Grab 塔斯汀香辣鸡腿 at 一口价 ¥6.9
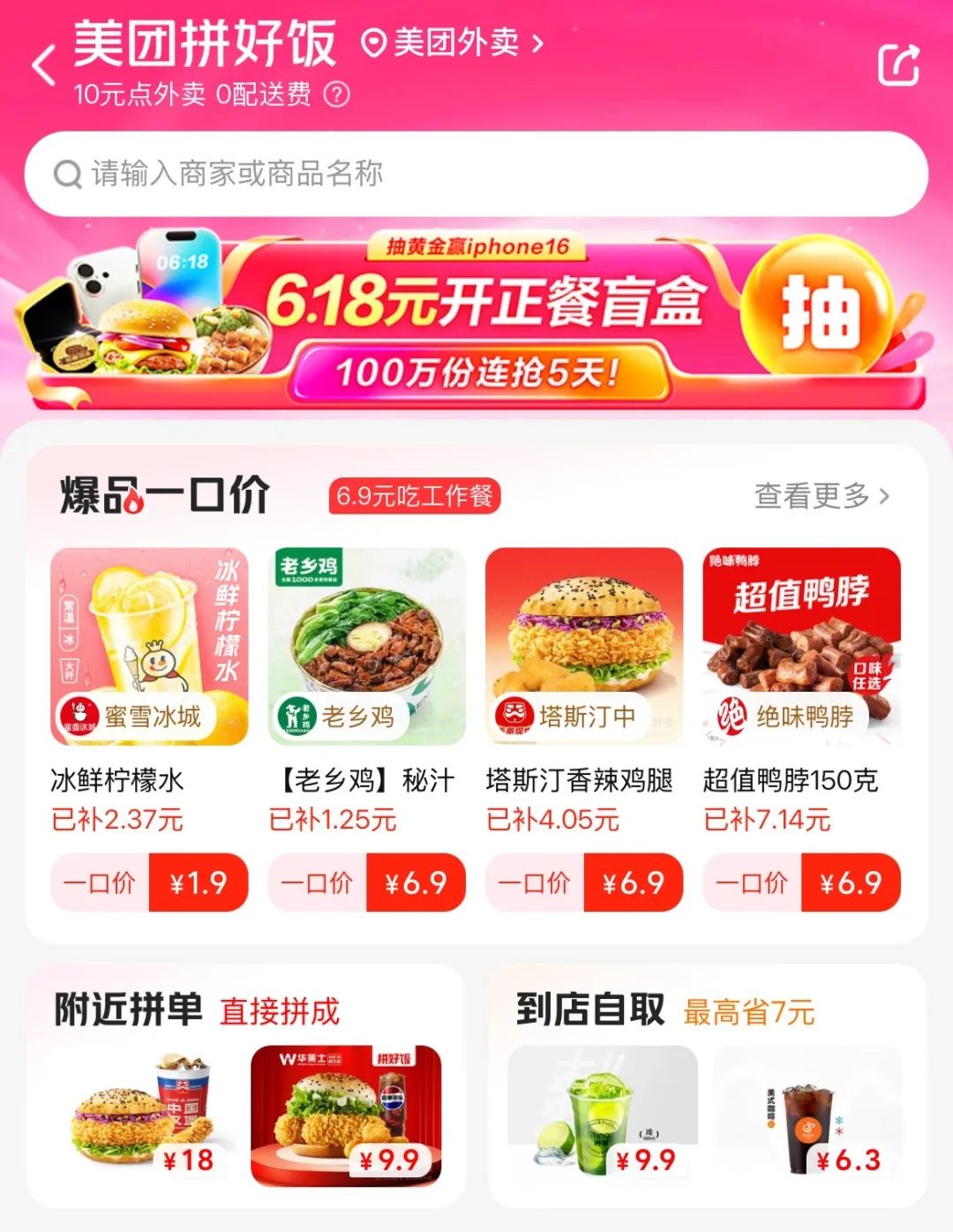 (584, 883)
